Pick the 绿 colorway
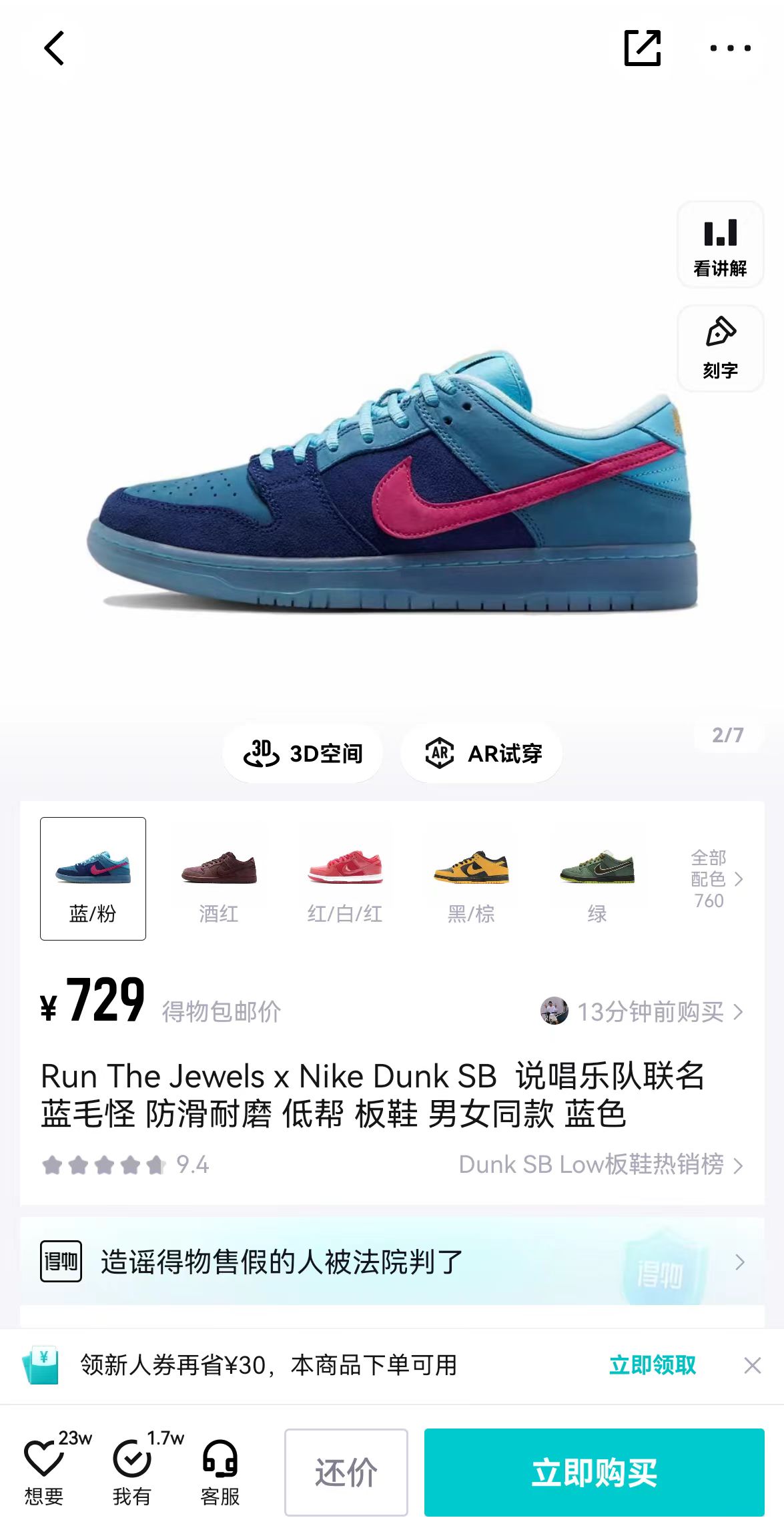This screenshot has width=784, height=1540. [x=597, y=878]
